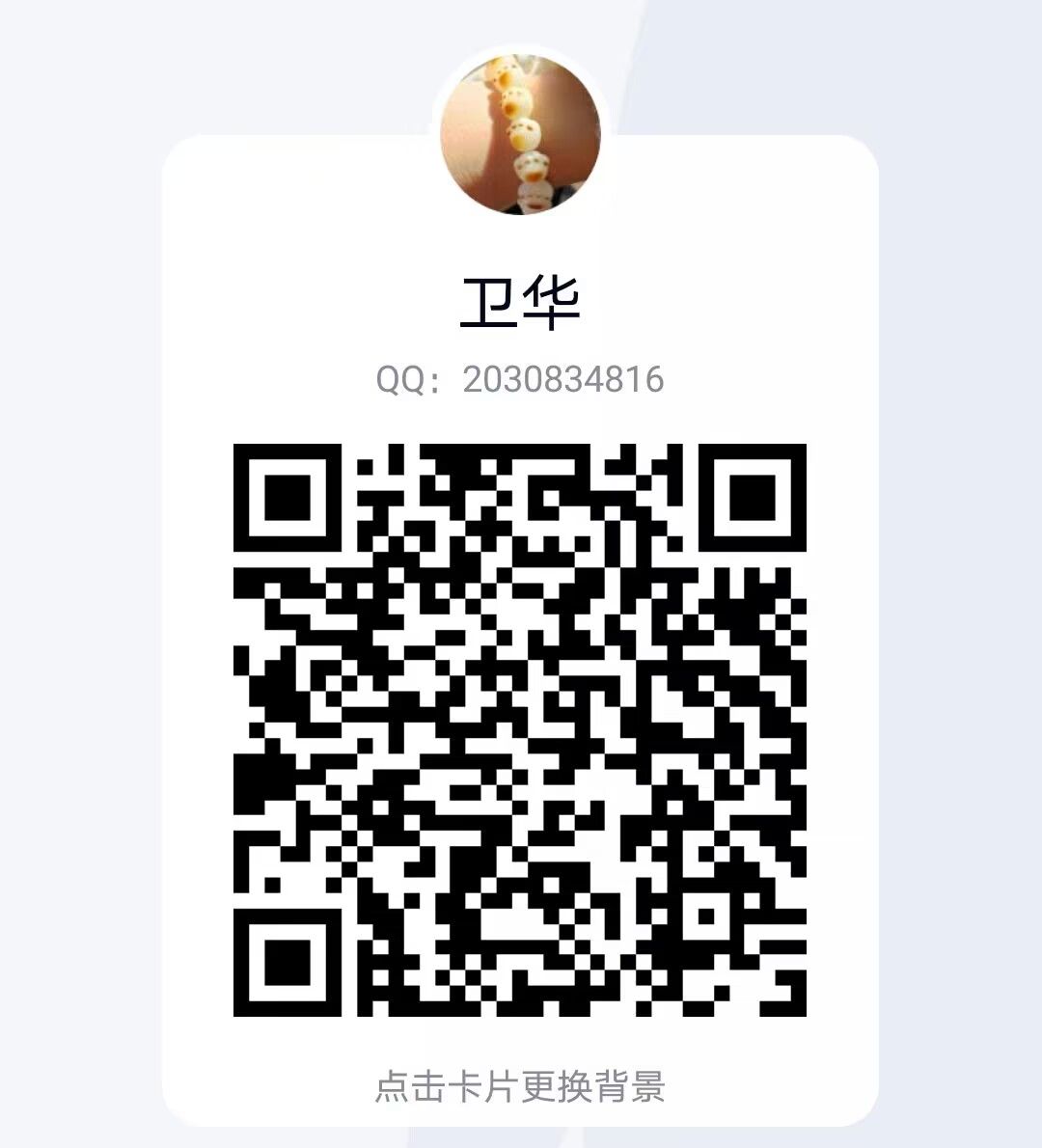1042x1148 pixels.
Task: Tap the QR card to change background
Action: [520, 1086]
